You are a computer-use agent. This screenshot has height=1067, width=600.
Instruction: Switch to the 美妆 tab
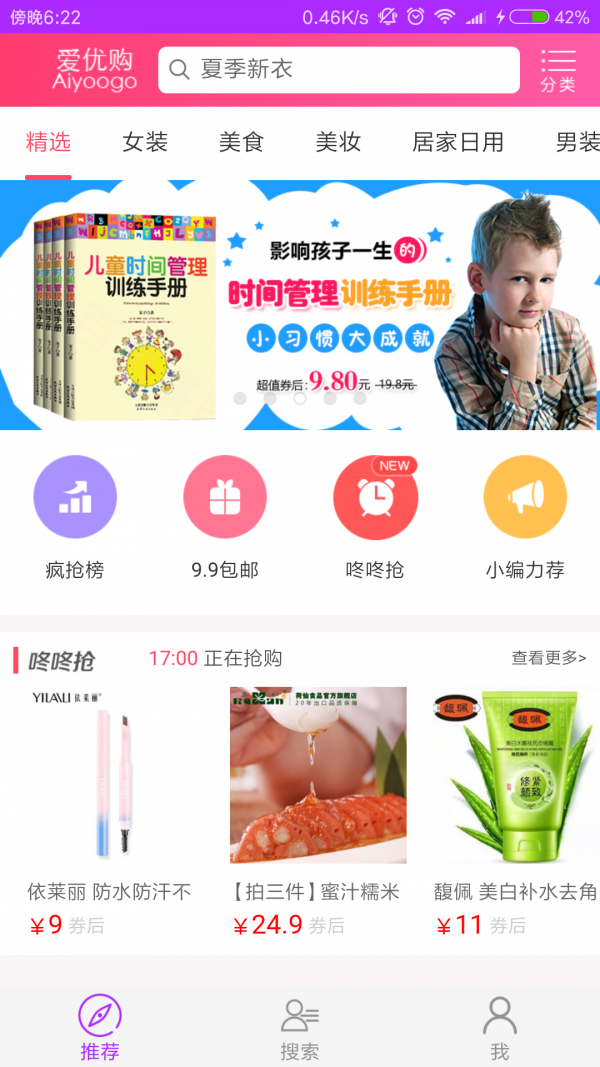click(x=338, y=142)
